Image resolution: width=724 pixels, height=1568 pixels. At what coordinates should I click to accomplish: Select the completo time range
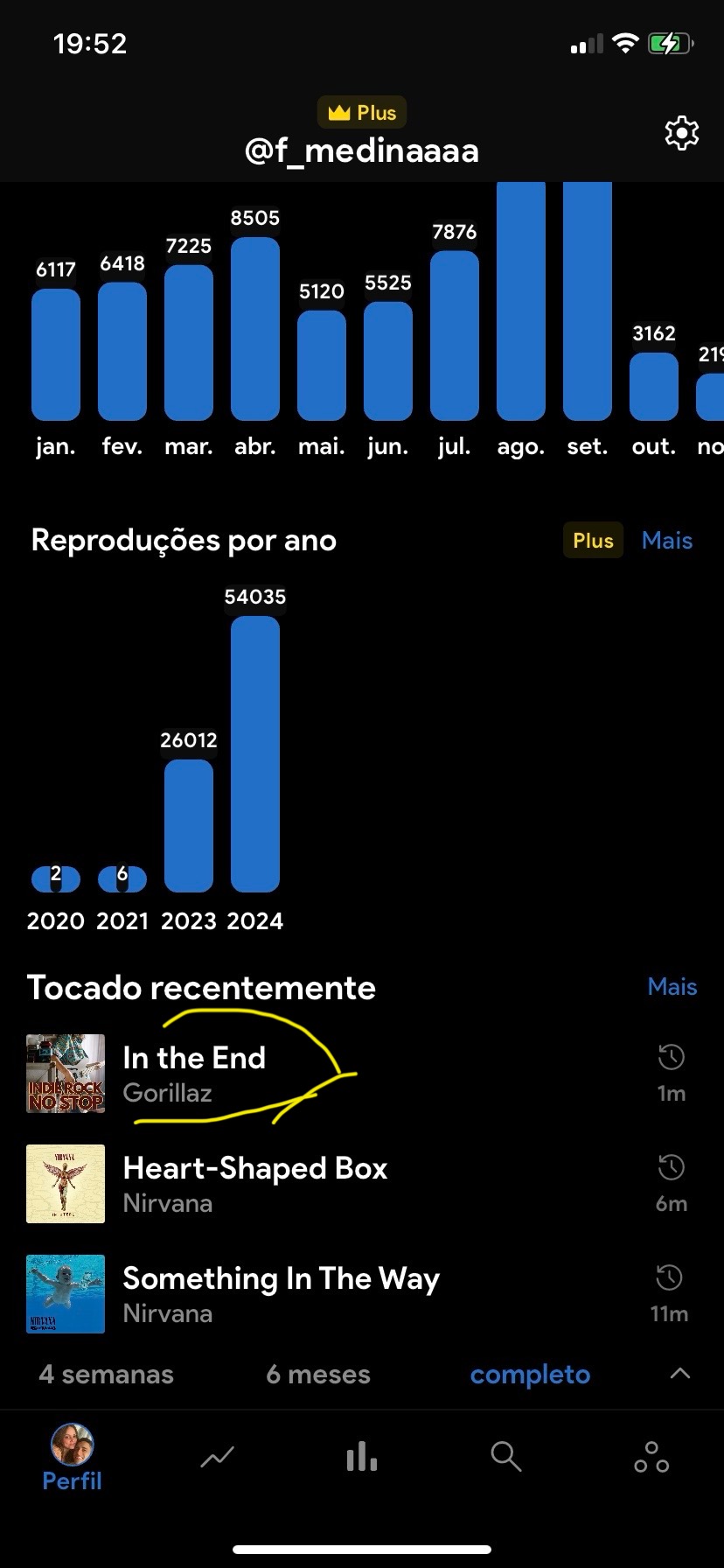530,1375
